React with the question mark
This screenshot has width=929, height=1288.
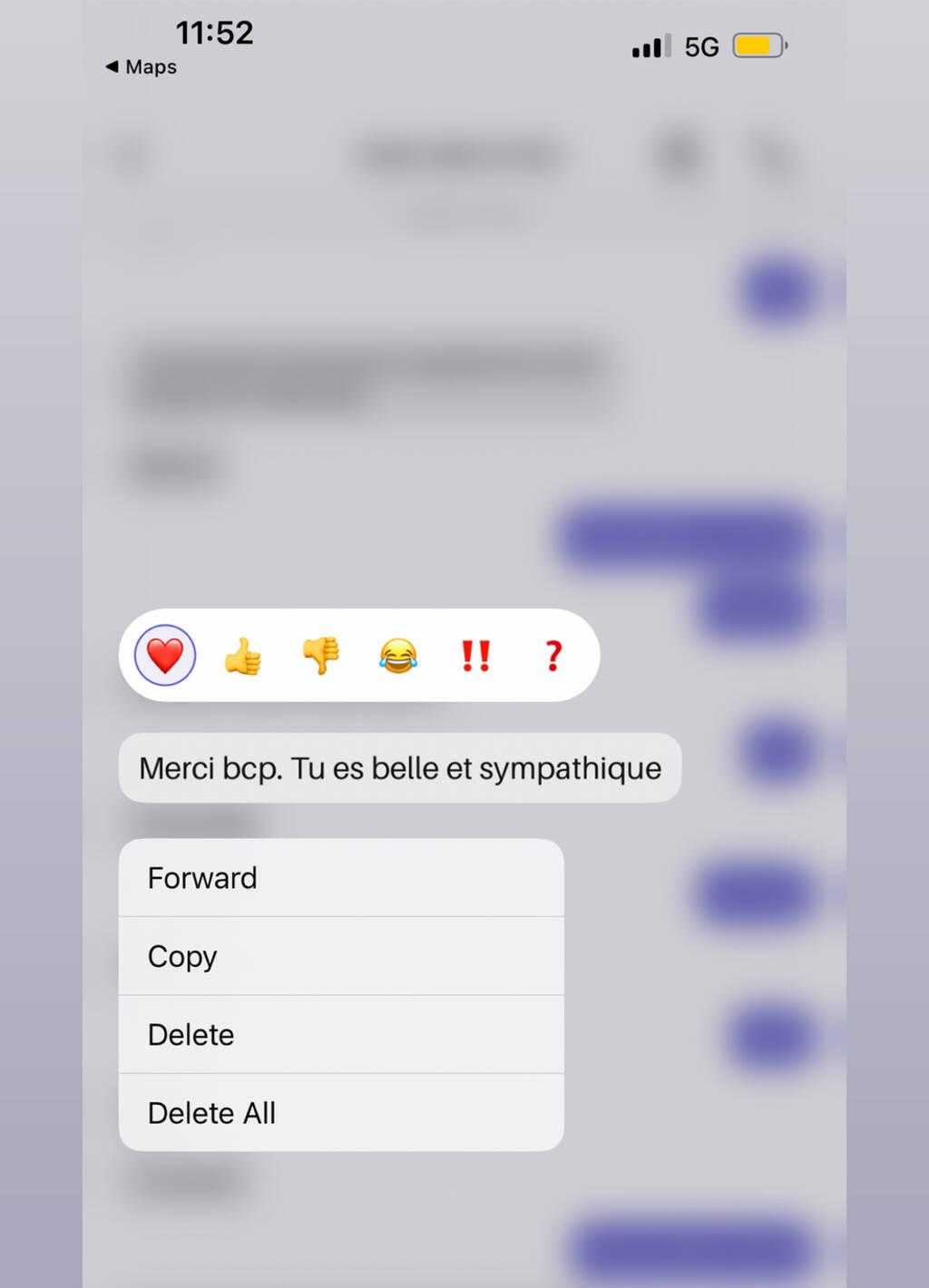point(553,655)
